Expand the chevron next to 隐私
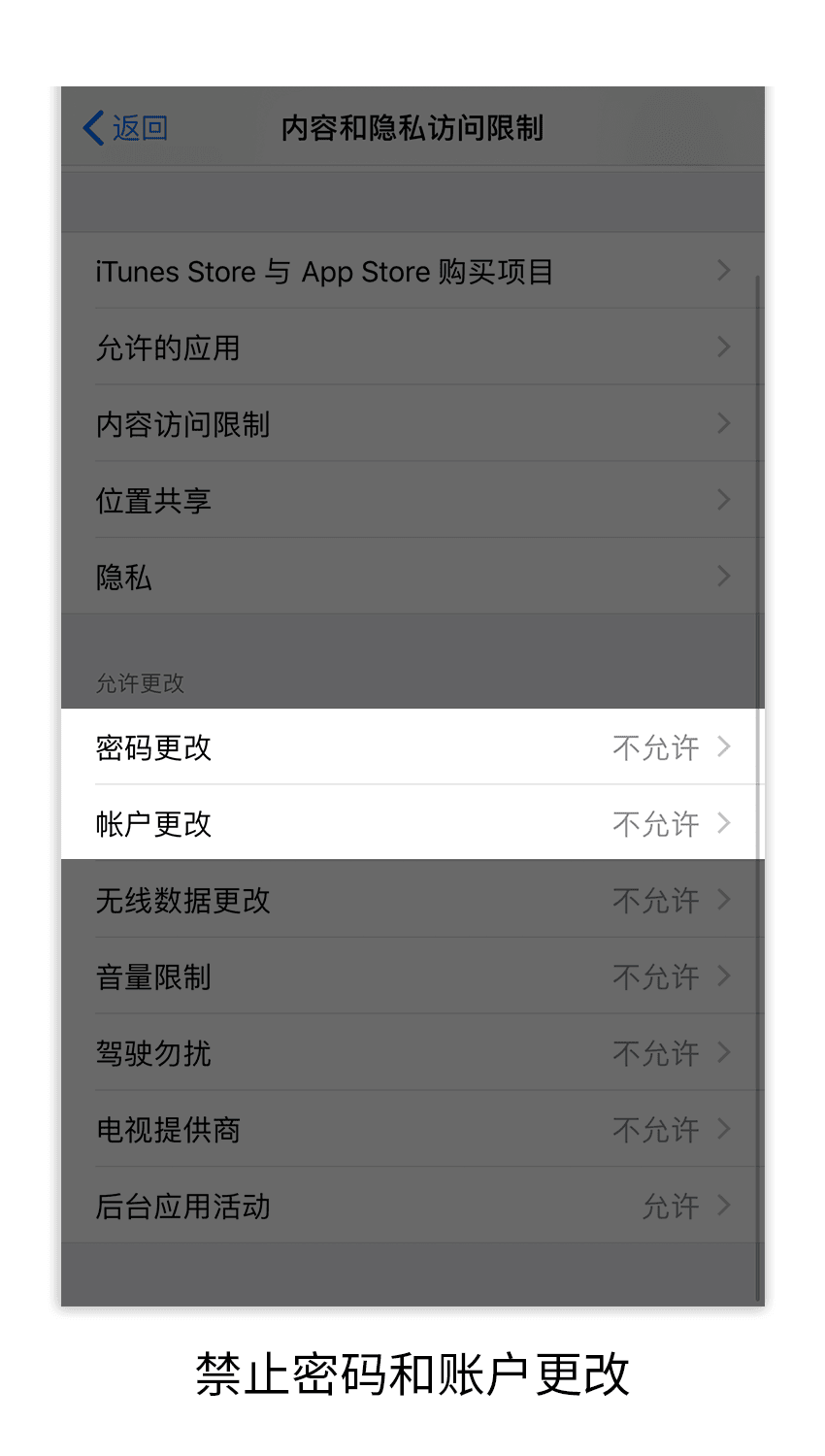The image size is (825, 1456). click(723, 577)
